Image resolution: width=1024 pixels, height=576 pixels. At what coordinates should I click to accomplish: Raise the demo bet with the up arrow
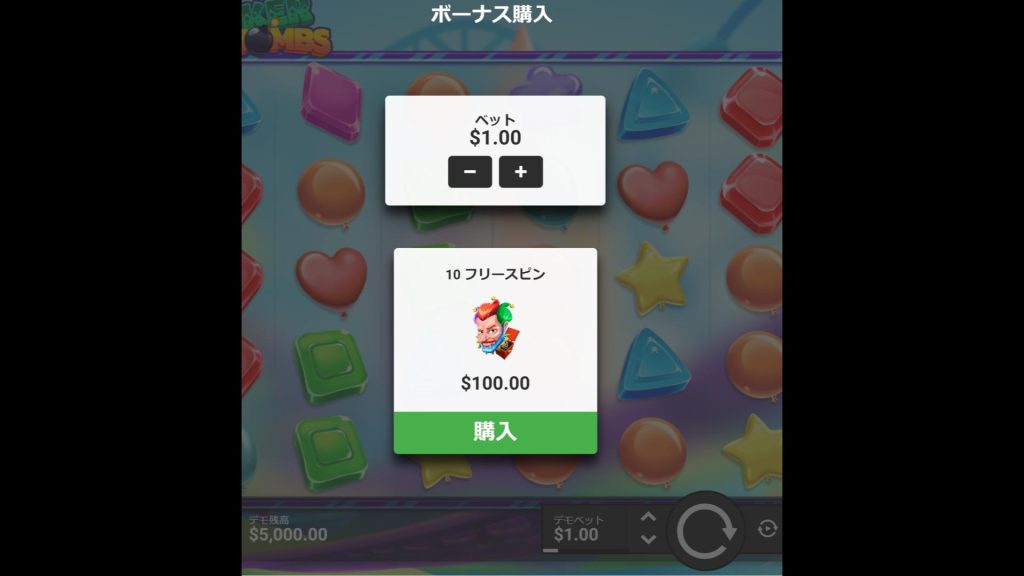(x=648, y=517)
